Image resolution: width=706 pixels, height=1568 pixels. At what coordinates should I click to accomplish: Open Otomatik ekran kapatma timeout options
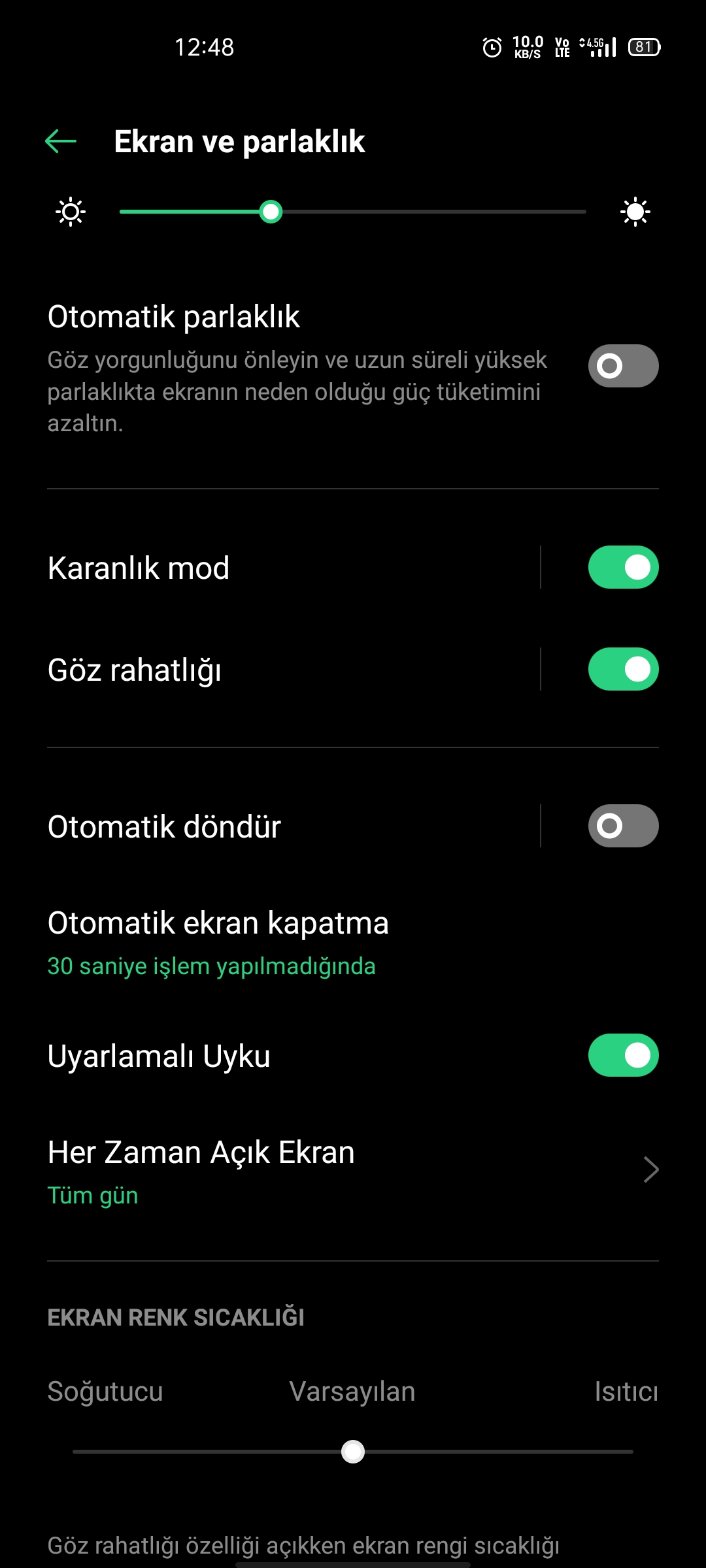[353, 942]
